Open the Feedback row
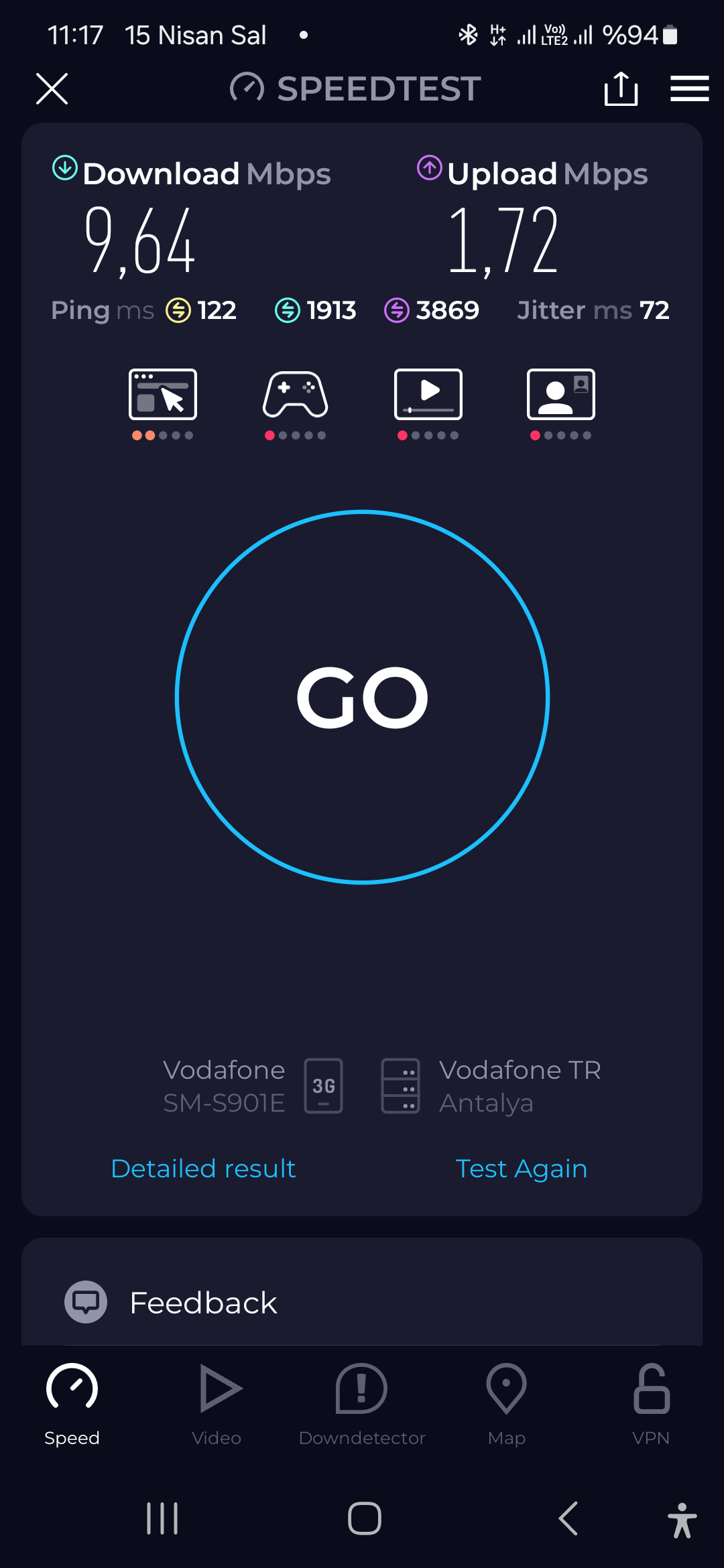 point(362,1302)
